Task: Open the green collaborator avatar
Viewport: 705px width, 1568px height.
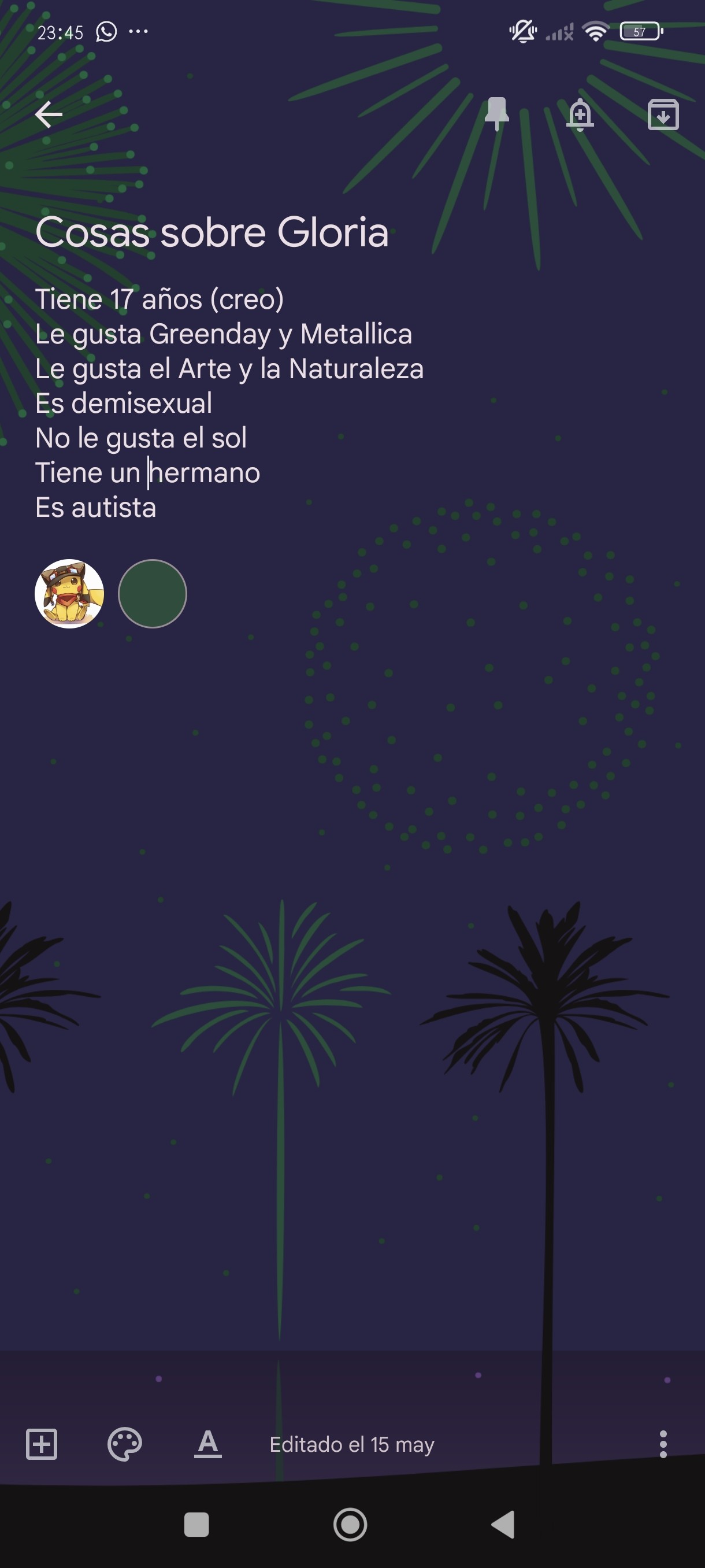Action: point(152,593)
